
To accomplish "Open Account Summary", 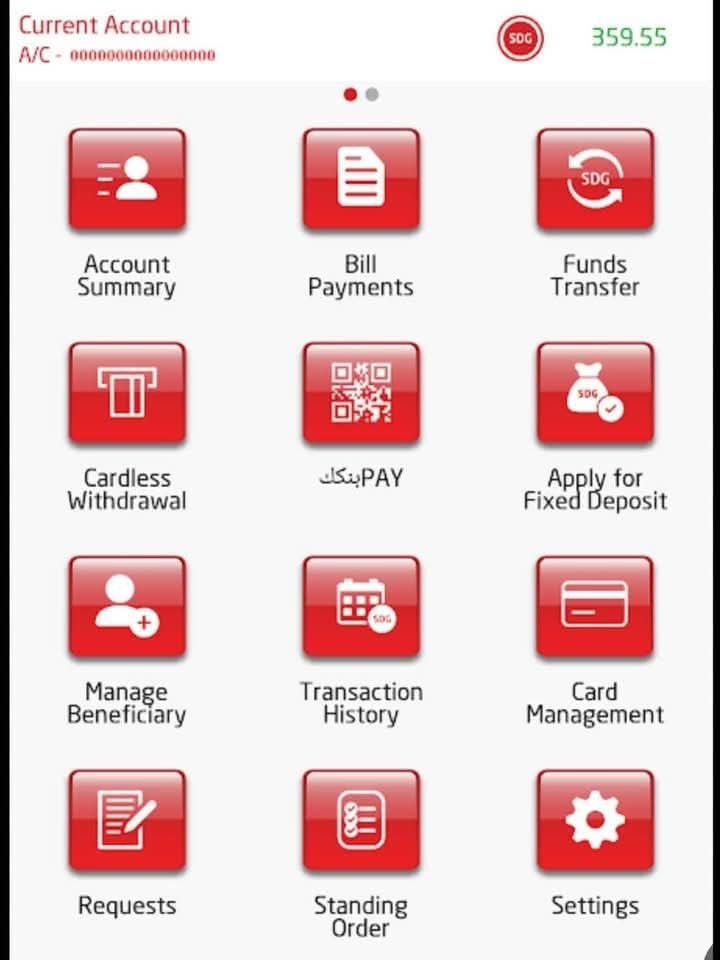I will point(127,180).
